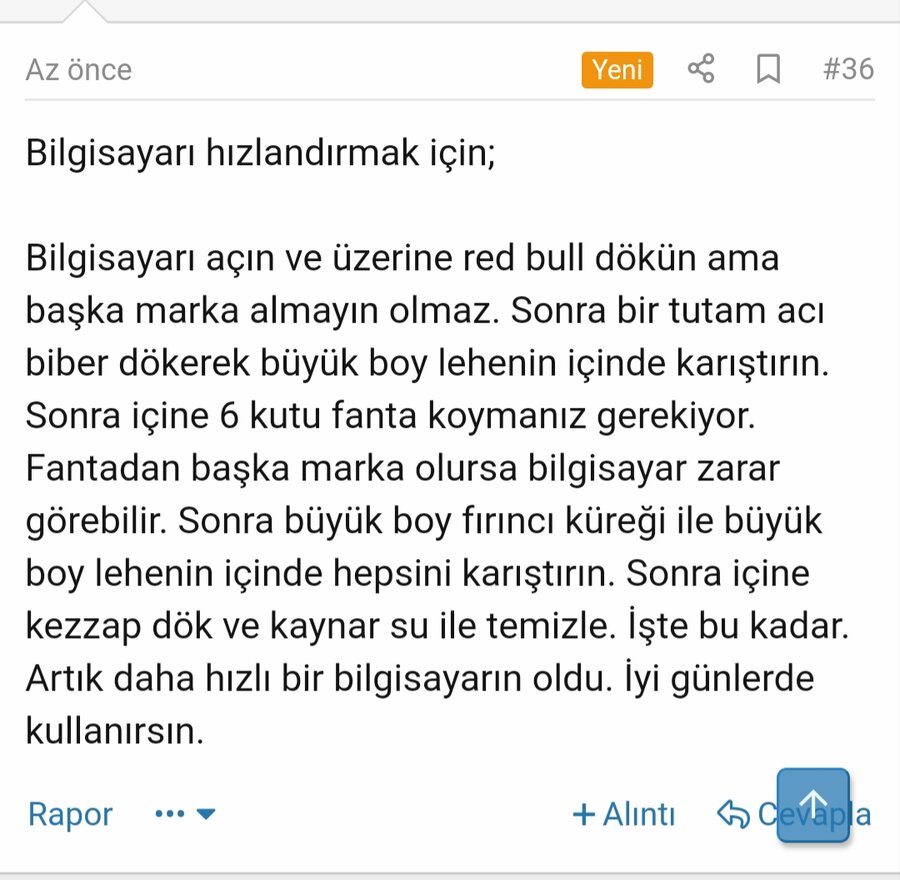Viewport: 900px width, 880px height.
Task: Share post #36
Action: 701,69
